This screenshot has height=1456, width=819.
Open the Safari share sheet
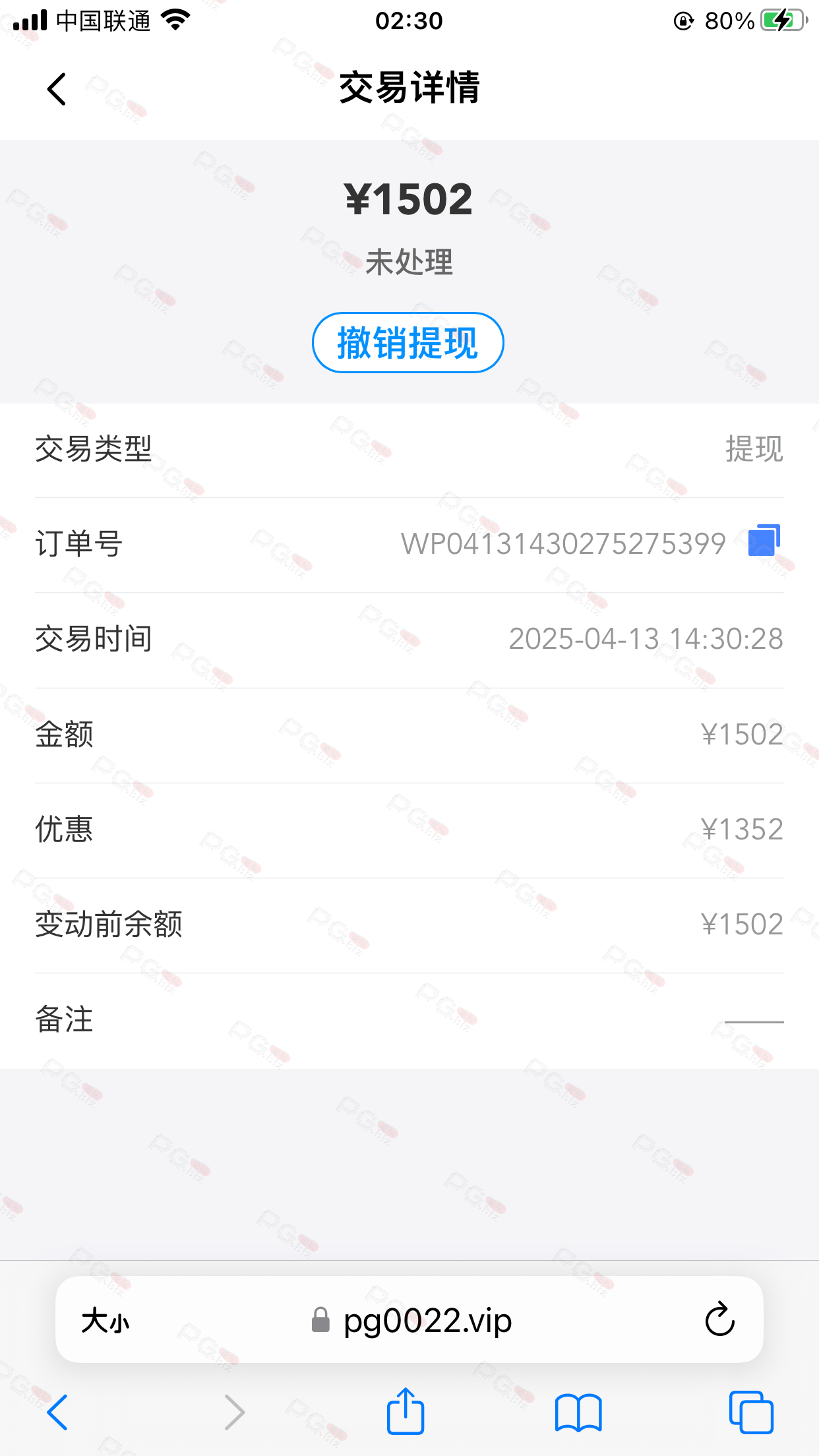click(x=406, y=1411)
